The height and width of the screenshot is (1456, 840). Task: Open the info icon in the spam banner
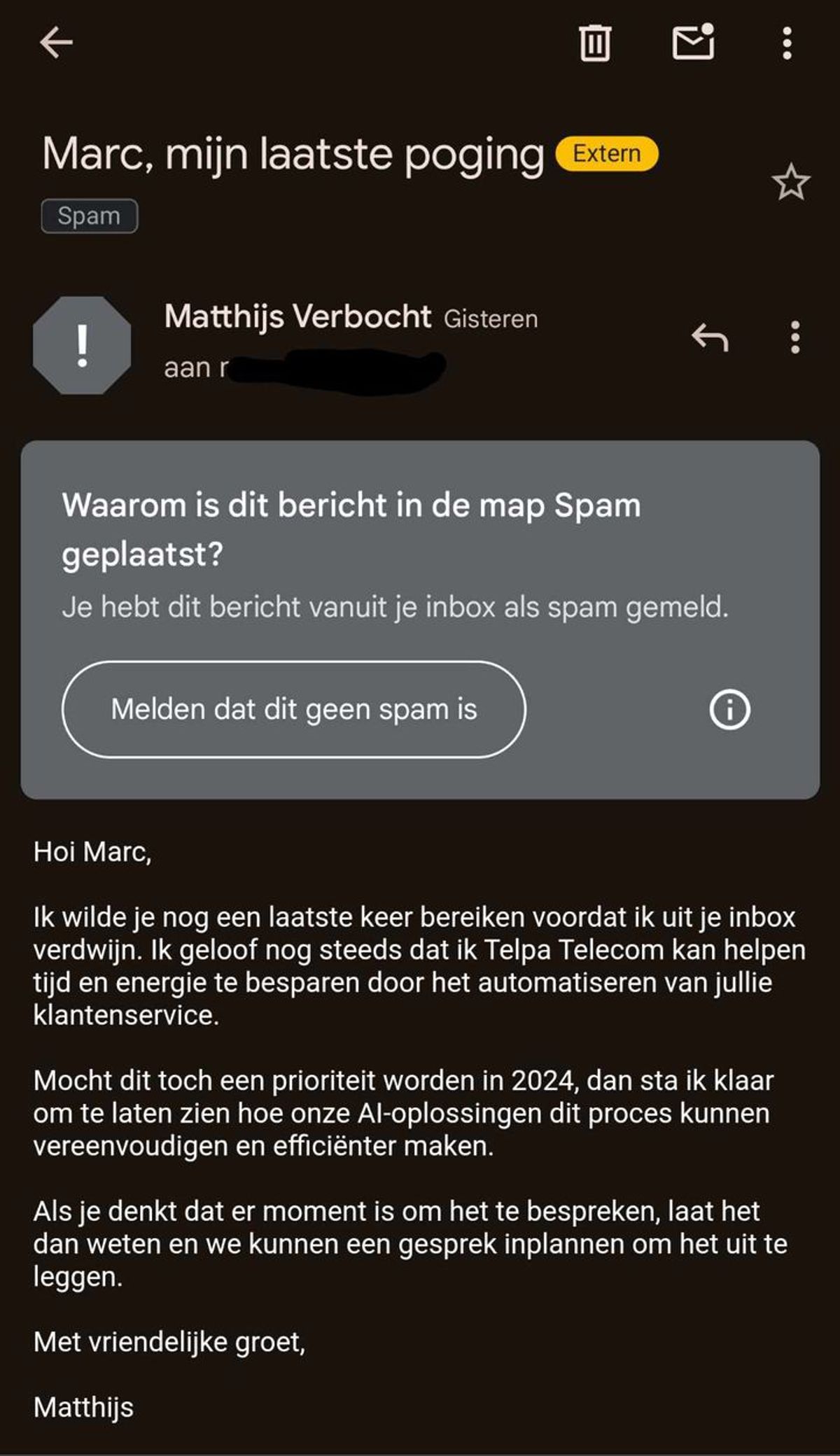(729, 710)
